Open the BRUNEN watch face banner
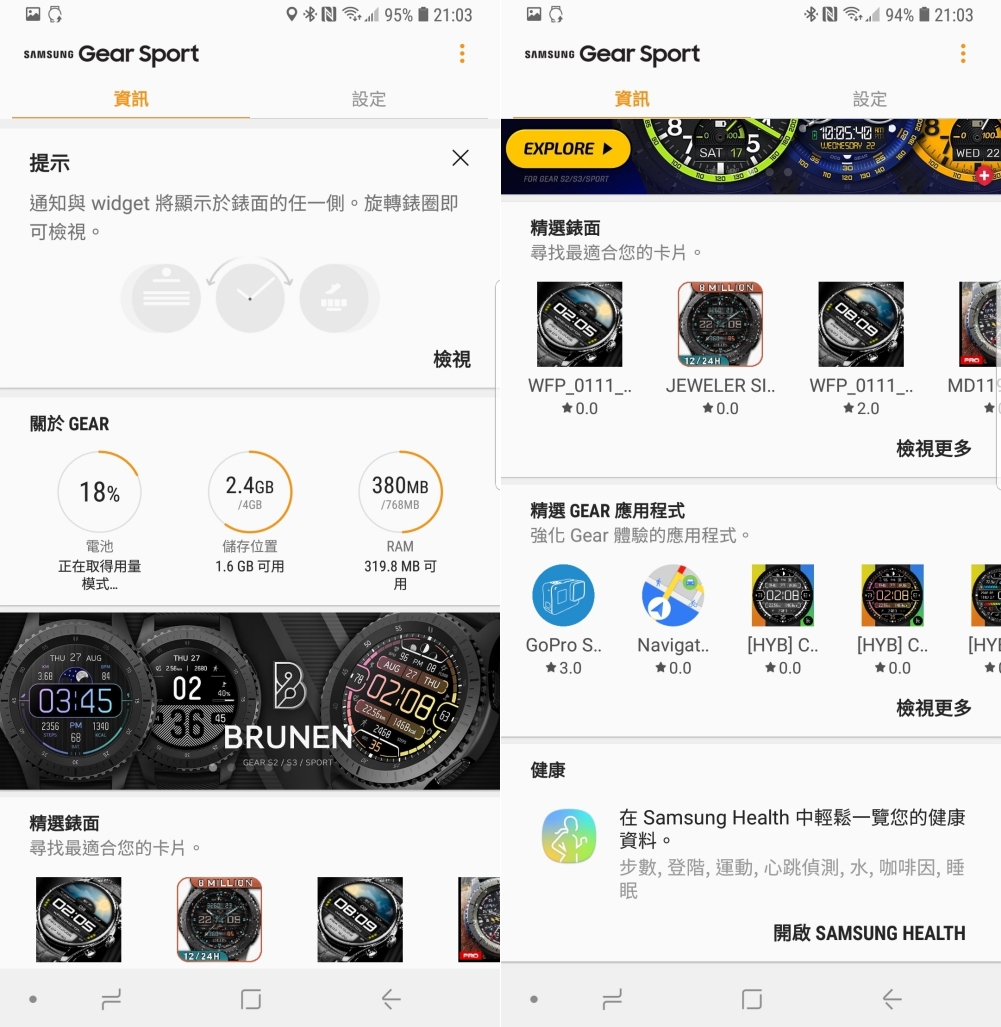The height and width of the screenshot is (1027, 1001). [x=250, y=700]
